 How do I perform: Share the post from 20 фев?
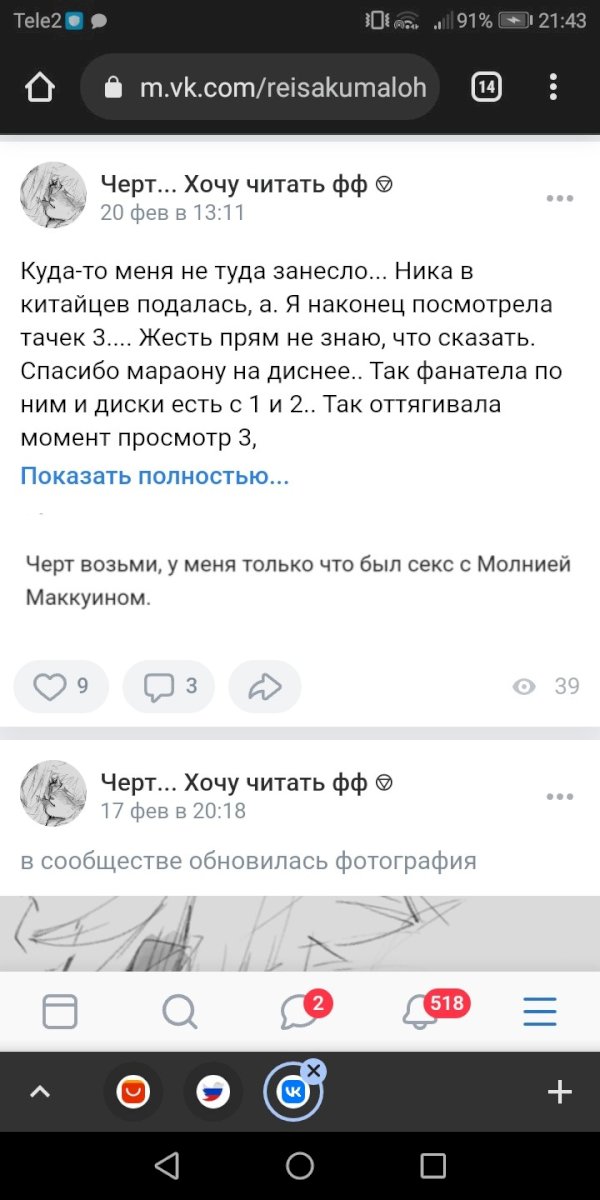click(x=264, y=686)
